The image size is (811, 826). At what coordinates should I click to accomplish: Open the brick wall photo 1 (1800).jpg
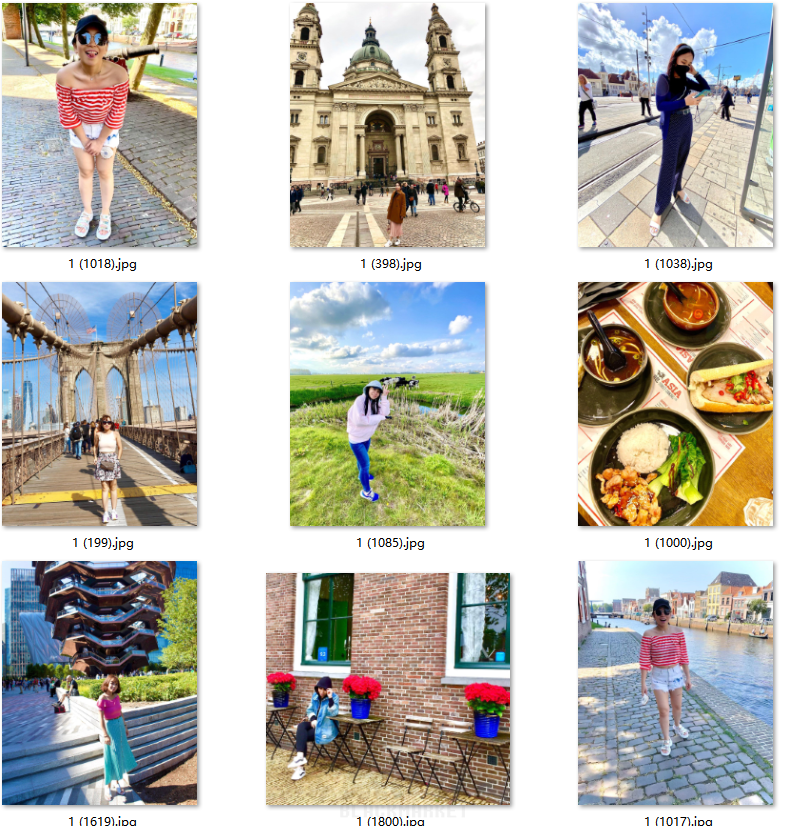click(387, 689)
